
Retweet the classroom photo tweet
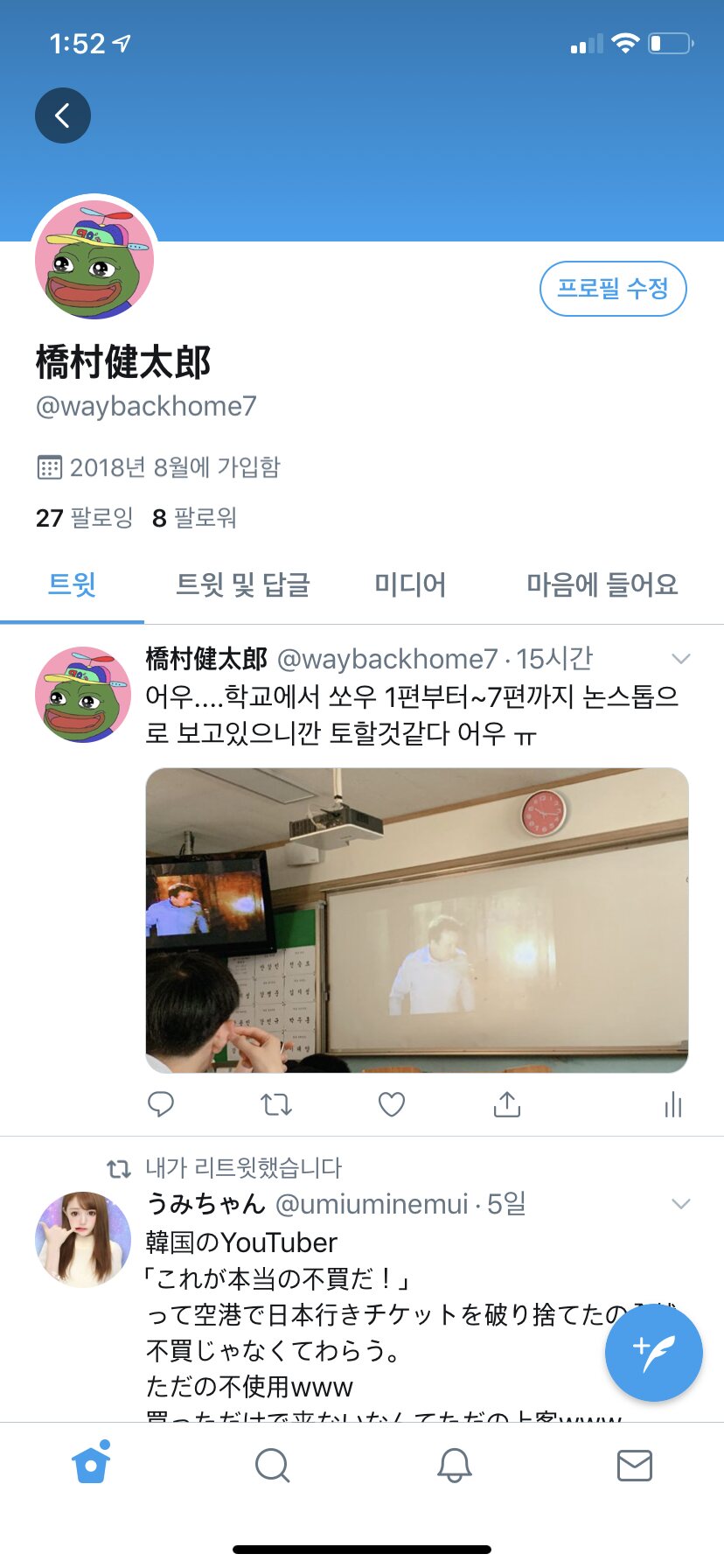click(276, 1104)
